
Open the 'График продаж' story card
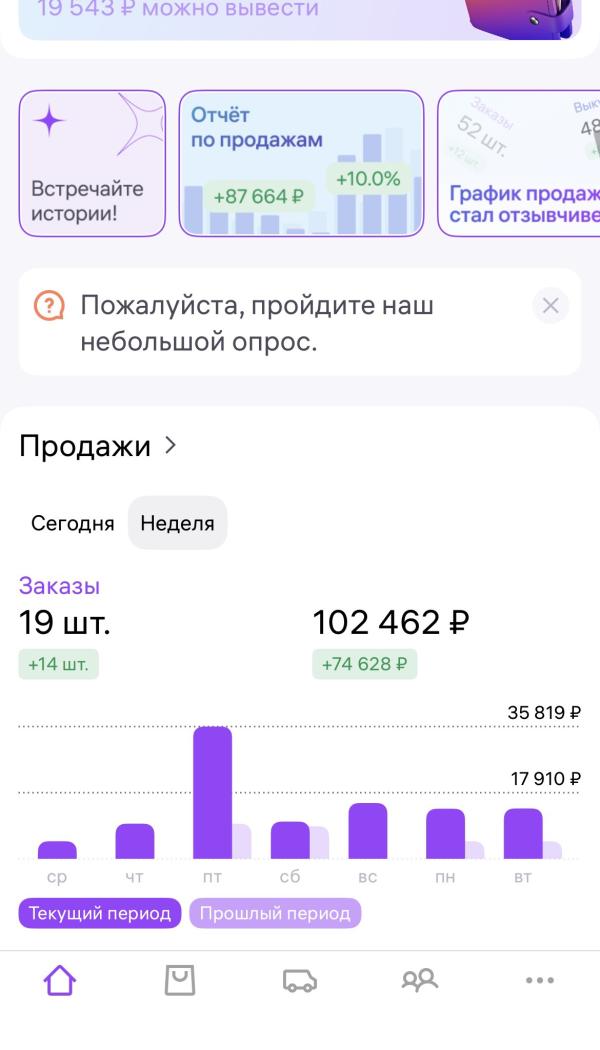click(x=520, y=164)
